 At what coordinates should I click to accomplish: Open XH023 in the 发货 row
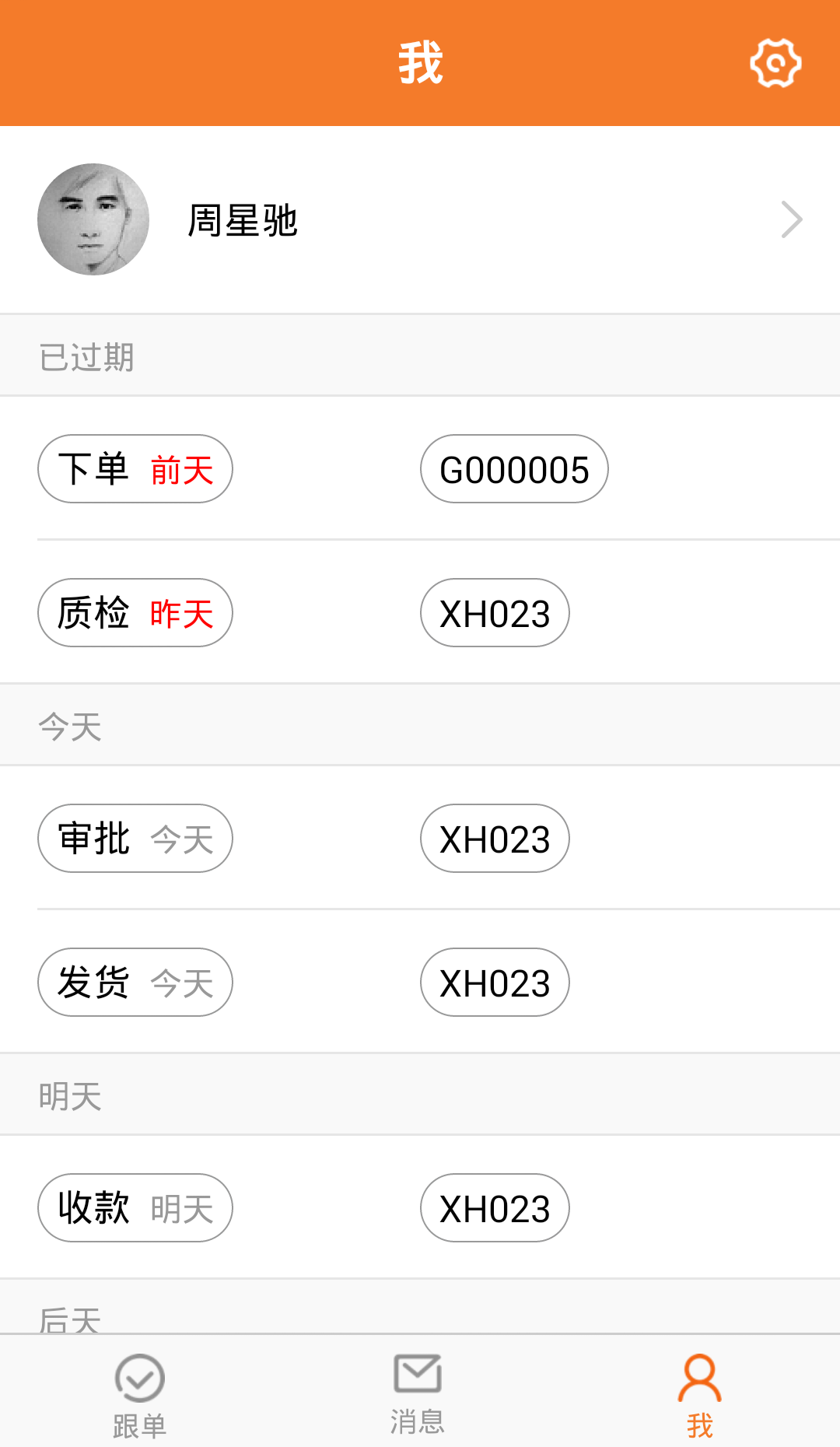495,983
